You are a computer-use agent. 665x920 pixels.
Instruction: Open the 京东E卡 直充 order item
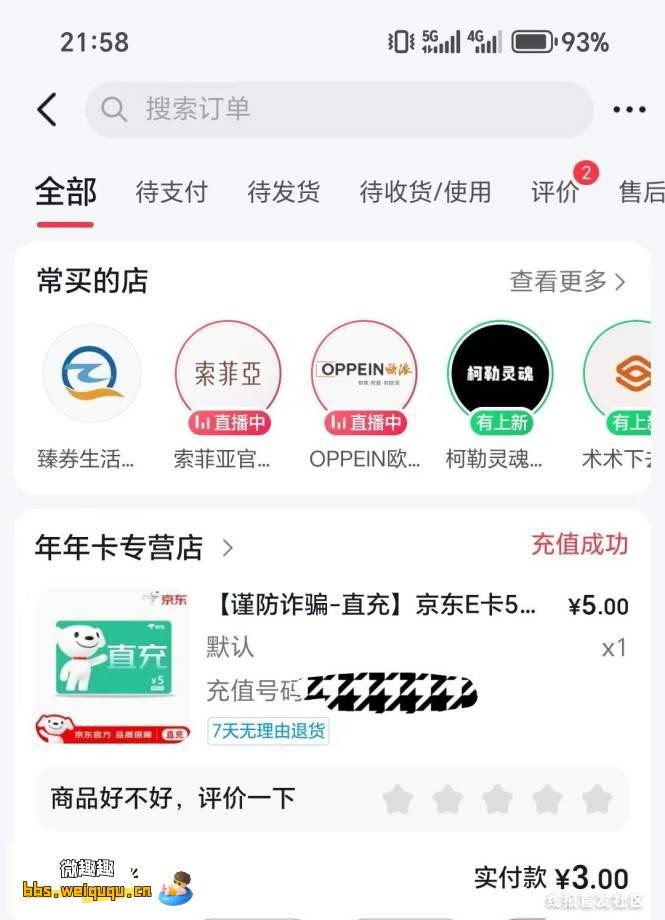(x=376, y=606)
